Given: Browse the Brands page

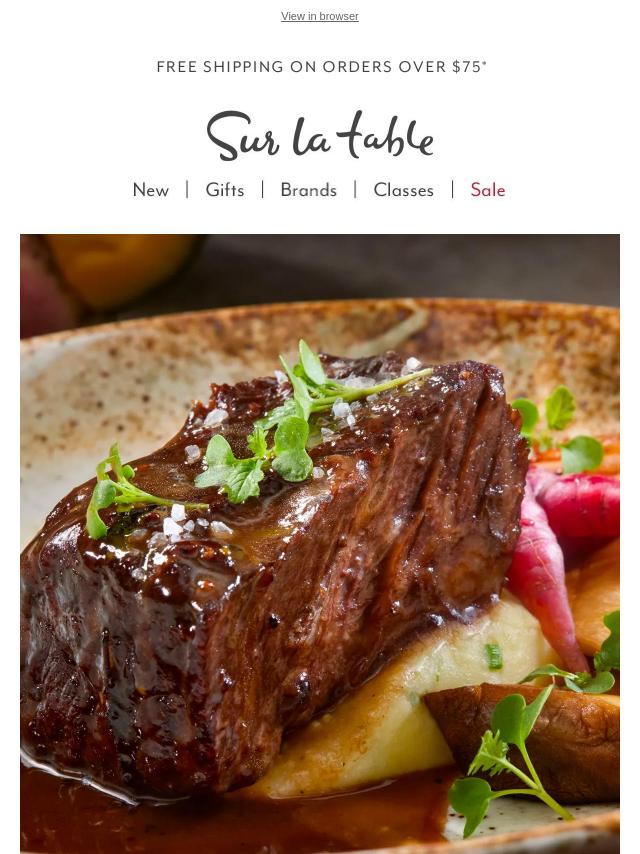Looking at the screenshot, I should [x=308, y=190].
